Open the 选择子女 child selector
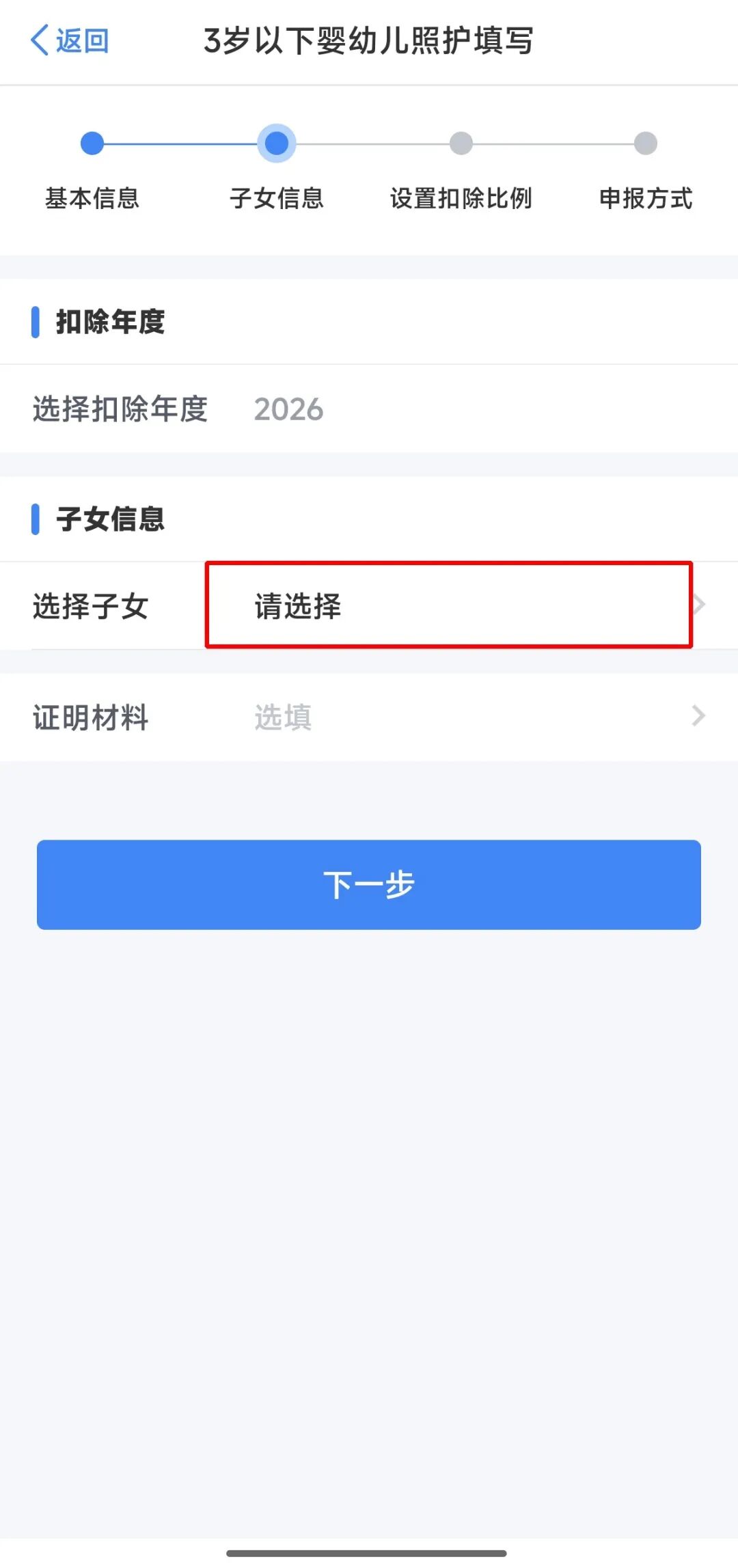The height and width of the screenshot is (1568, 738). click(448, 605)
